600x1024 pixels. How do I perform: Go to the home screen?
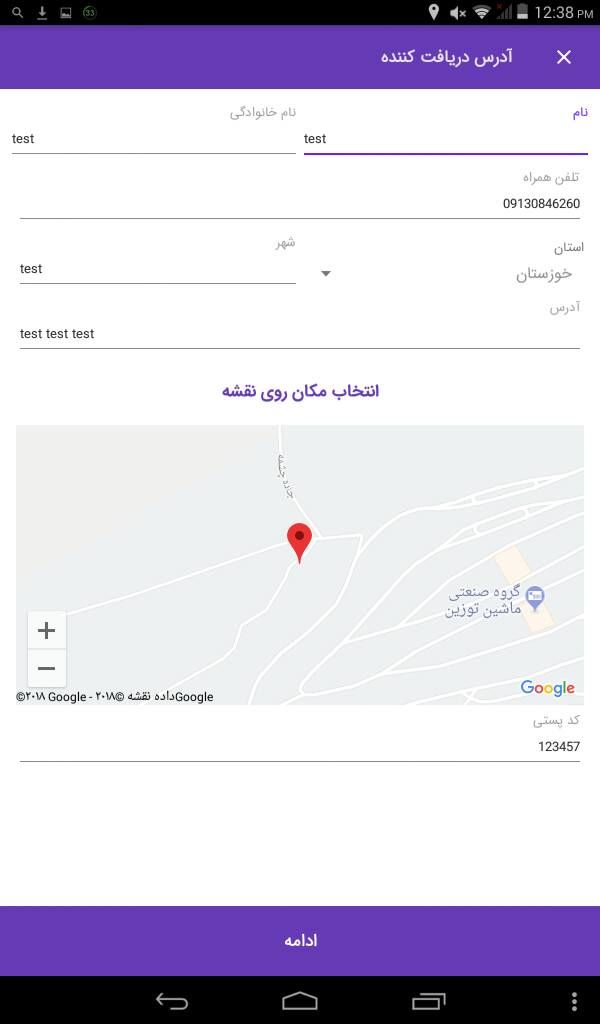click(300, 1000)
